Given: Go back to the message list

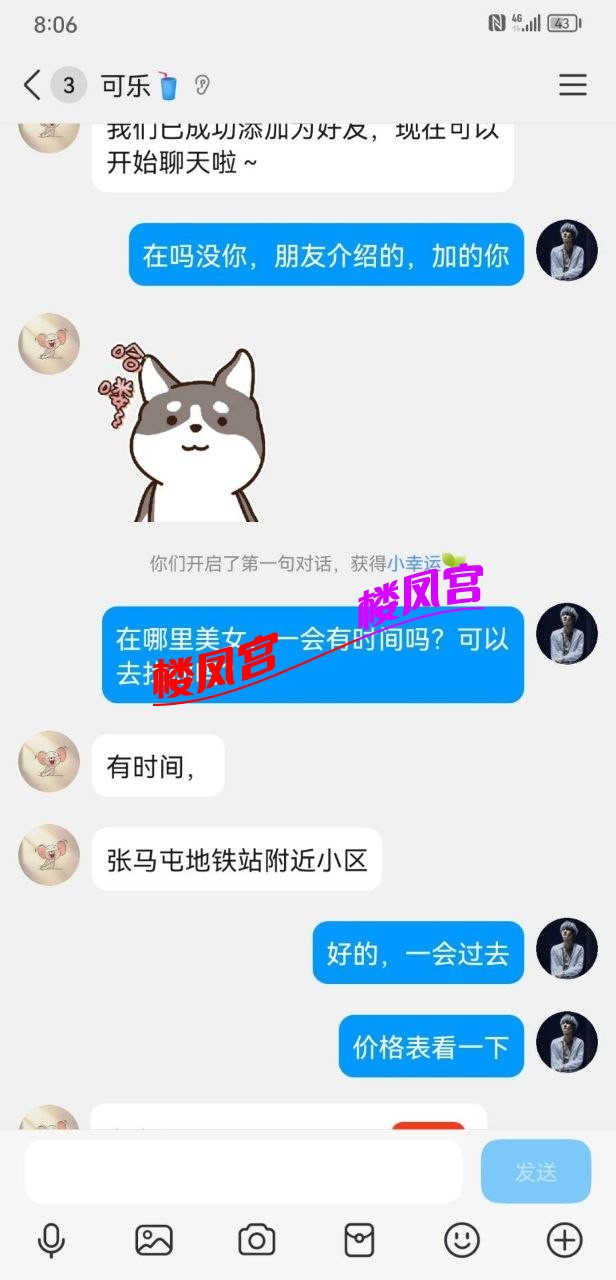Looking at the screenshot, I should pyautogui.click(x=32, y=85).
